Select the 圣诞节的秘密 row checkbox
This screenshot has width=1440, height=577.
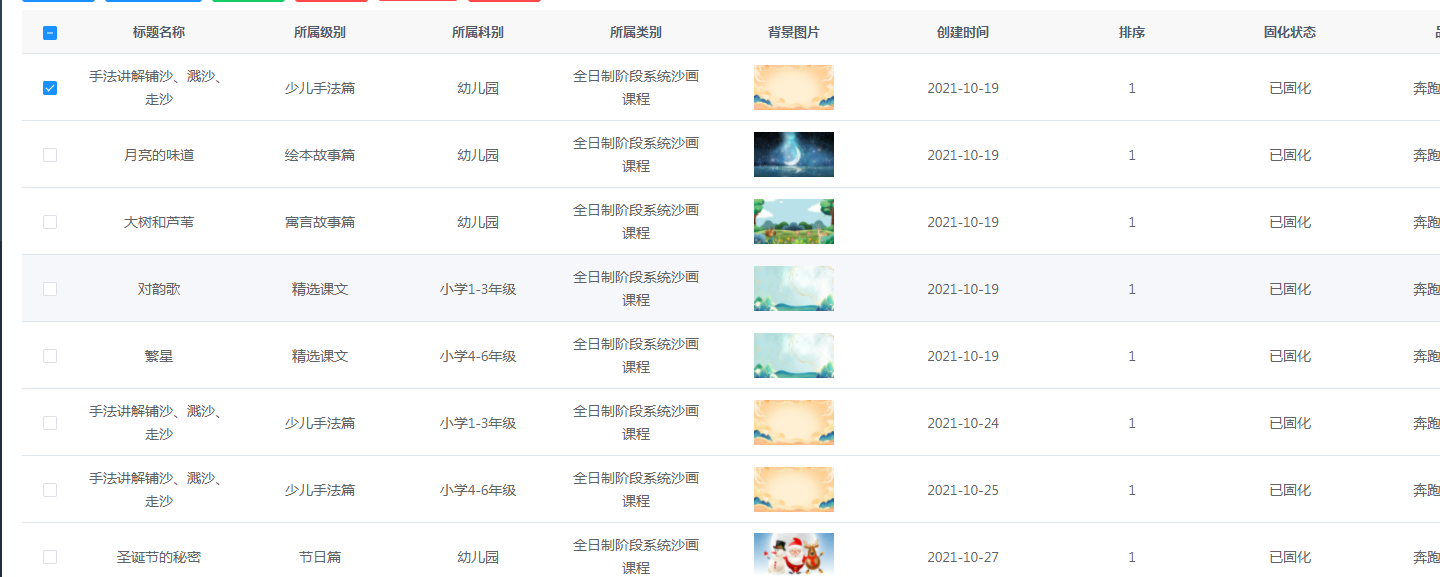pyautogui.click(x=50, y=557)
